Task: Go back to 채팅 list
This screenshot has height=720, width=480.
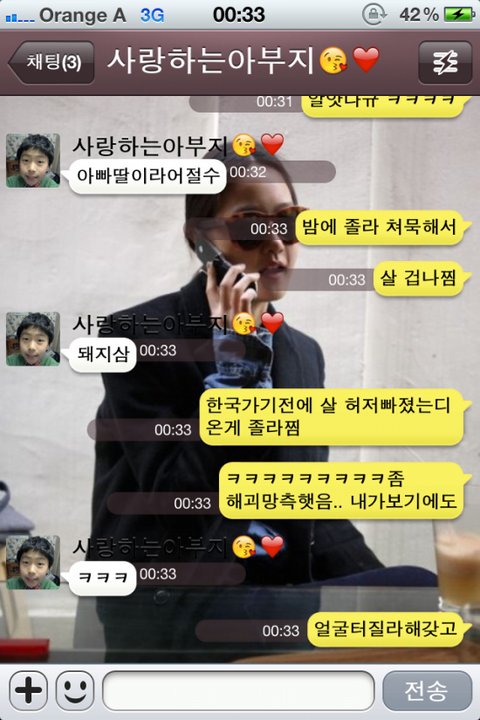Action: pyautogui.click(x=52, y=62)
